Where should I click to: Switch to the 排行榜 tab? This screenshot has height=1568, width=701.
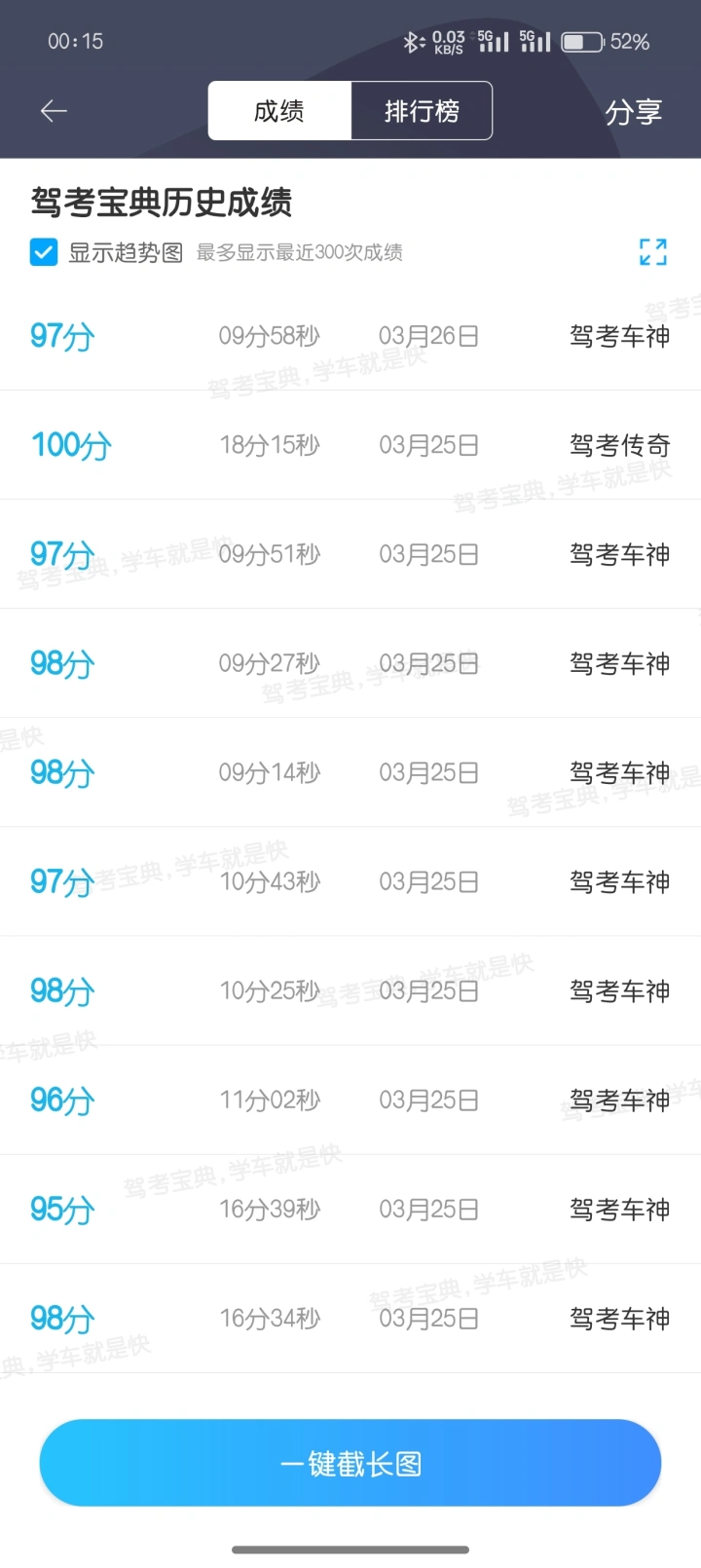pyautogui.click(x=422, y=111)
